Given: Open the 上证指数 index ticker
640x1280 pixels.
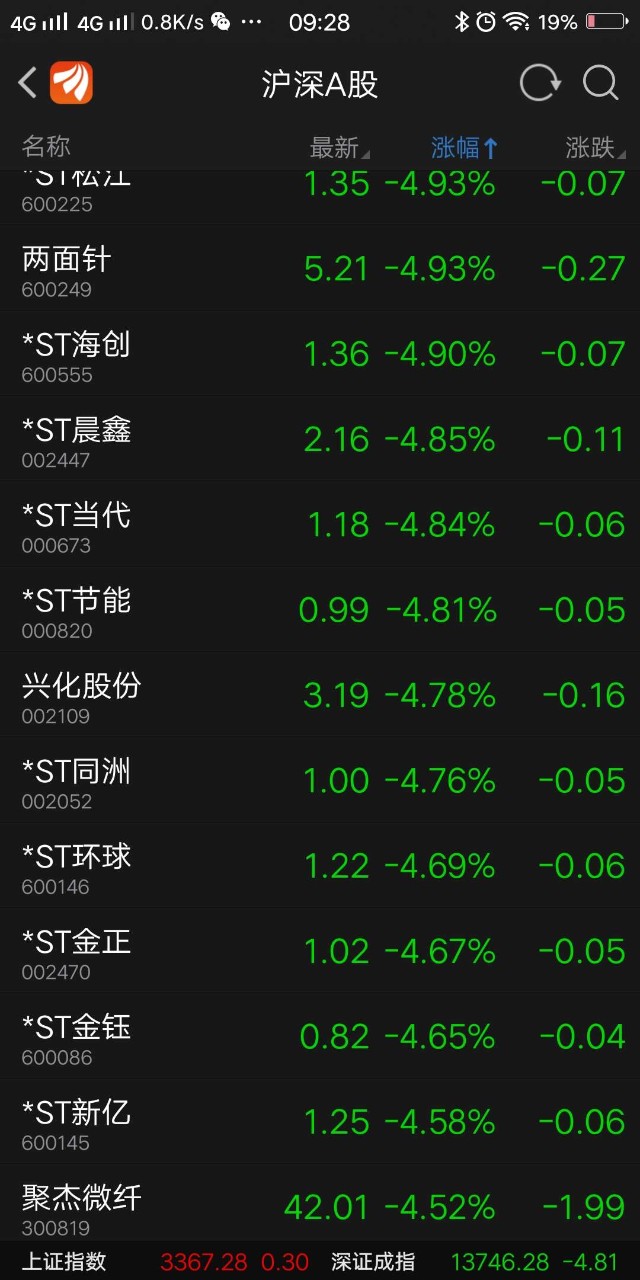Looking at the screenshot, I should [150, 1262].
